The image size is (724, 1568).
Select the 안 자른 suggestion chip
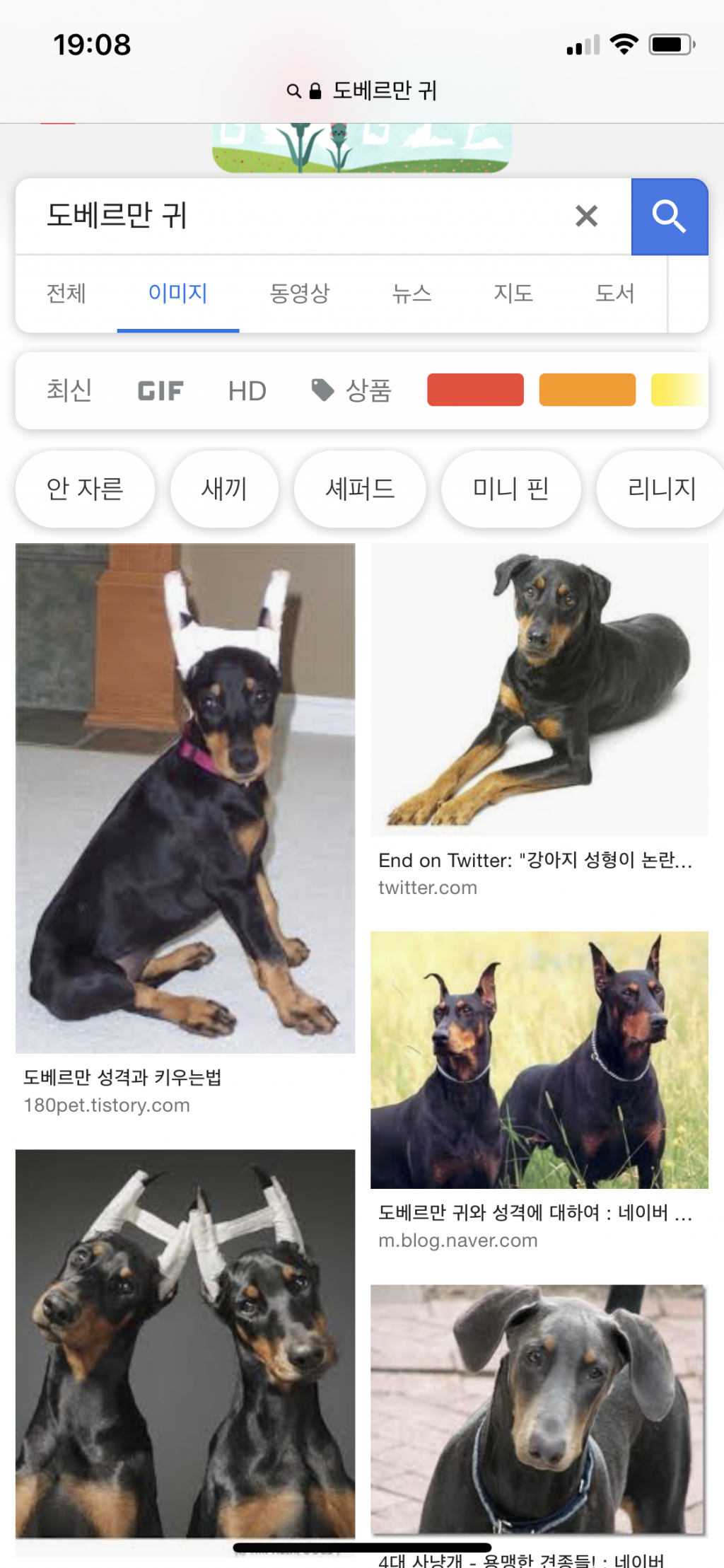click(x=85, y=489)
